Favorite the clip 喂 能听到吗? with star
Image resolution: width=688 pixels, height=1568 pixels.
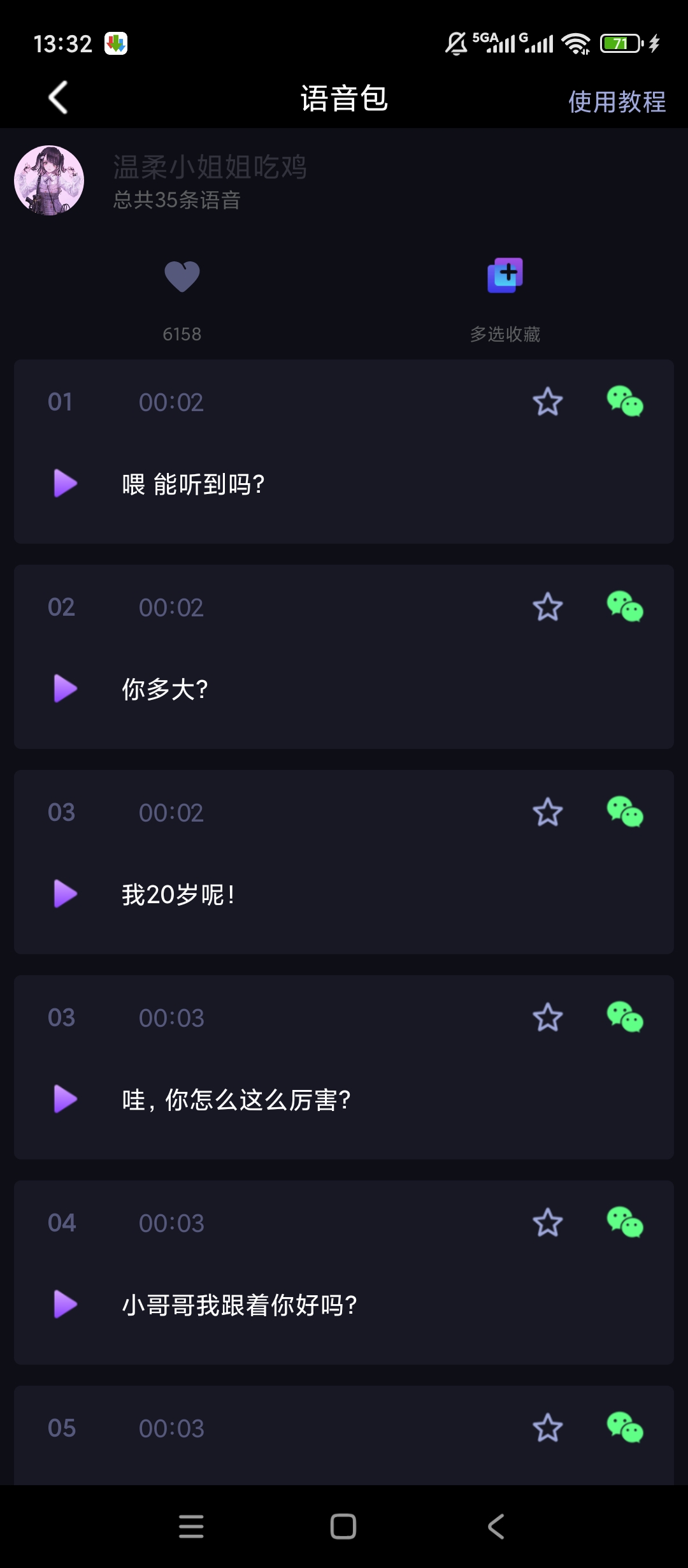pos(548,402)
